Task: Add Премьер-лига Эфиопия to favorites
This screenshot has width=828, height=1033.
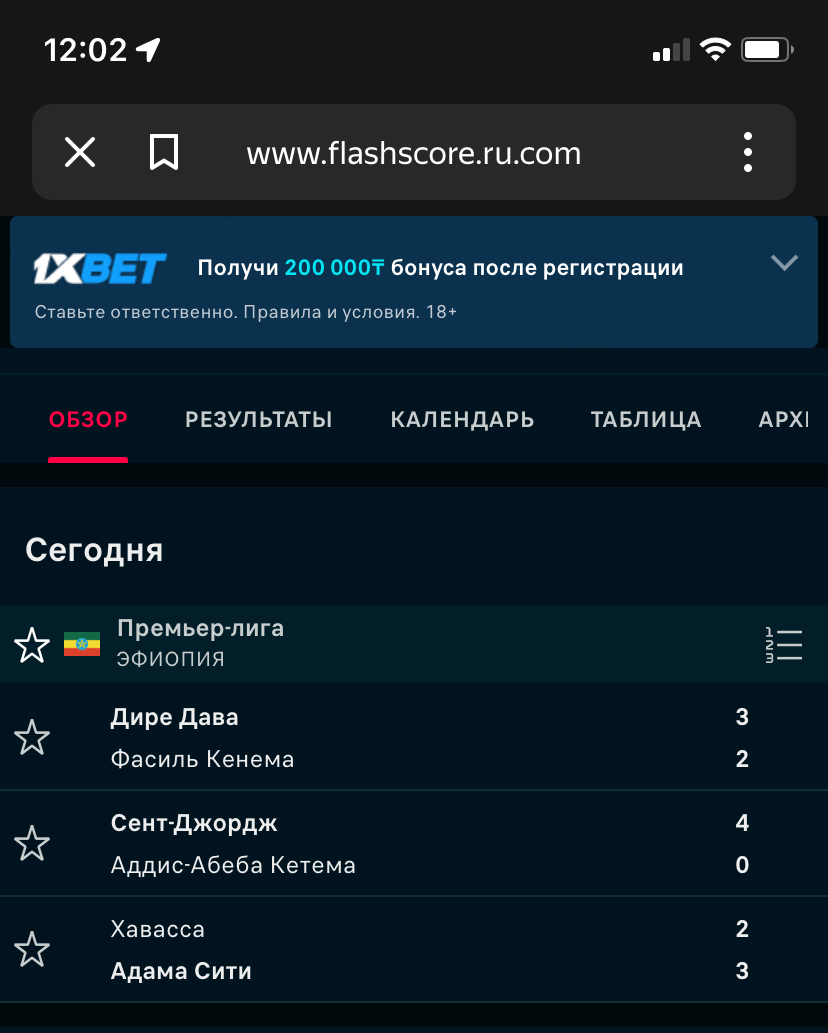Action: pyautogui.click(x=32, y=645)
